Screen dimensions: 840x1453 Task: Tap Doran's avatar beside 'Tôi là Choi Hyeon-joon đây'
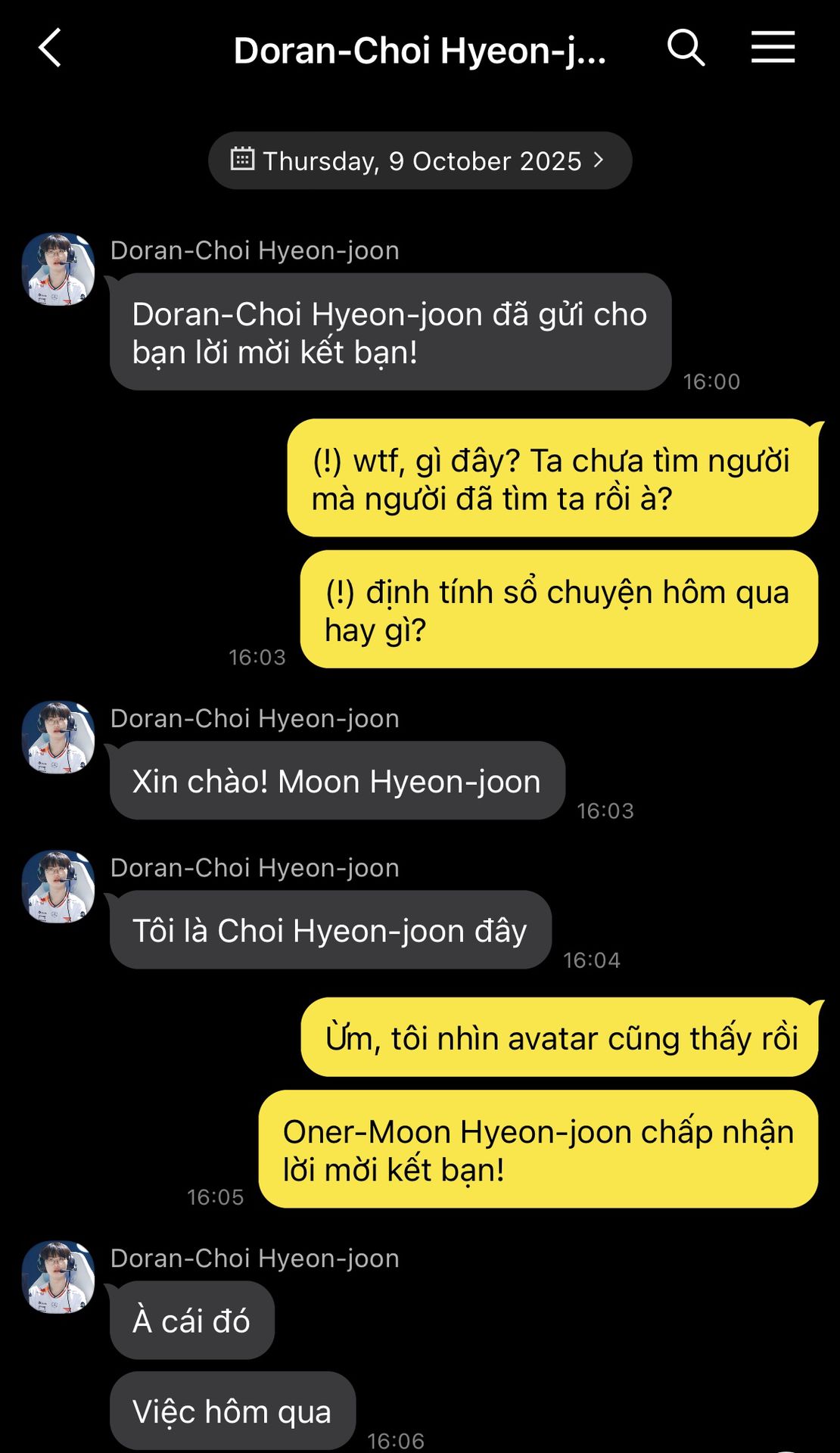pos(58,886)
